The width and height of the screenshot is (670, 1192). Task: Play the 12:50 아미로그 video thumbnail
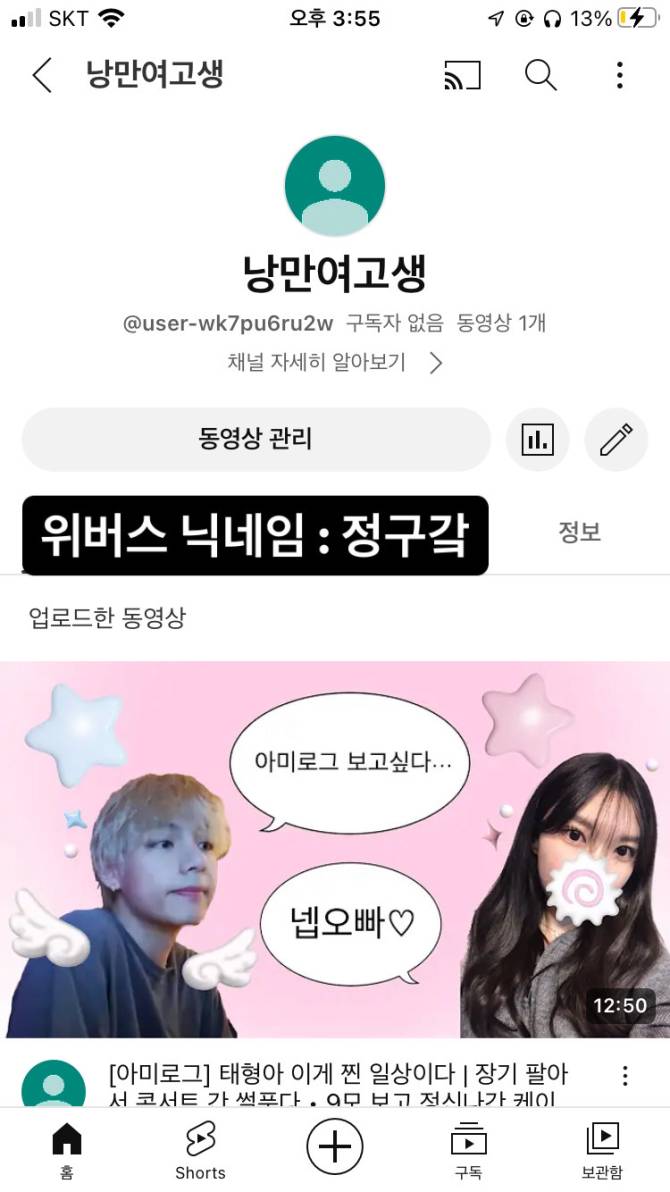[x=335, y=848]
